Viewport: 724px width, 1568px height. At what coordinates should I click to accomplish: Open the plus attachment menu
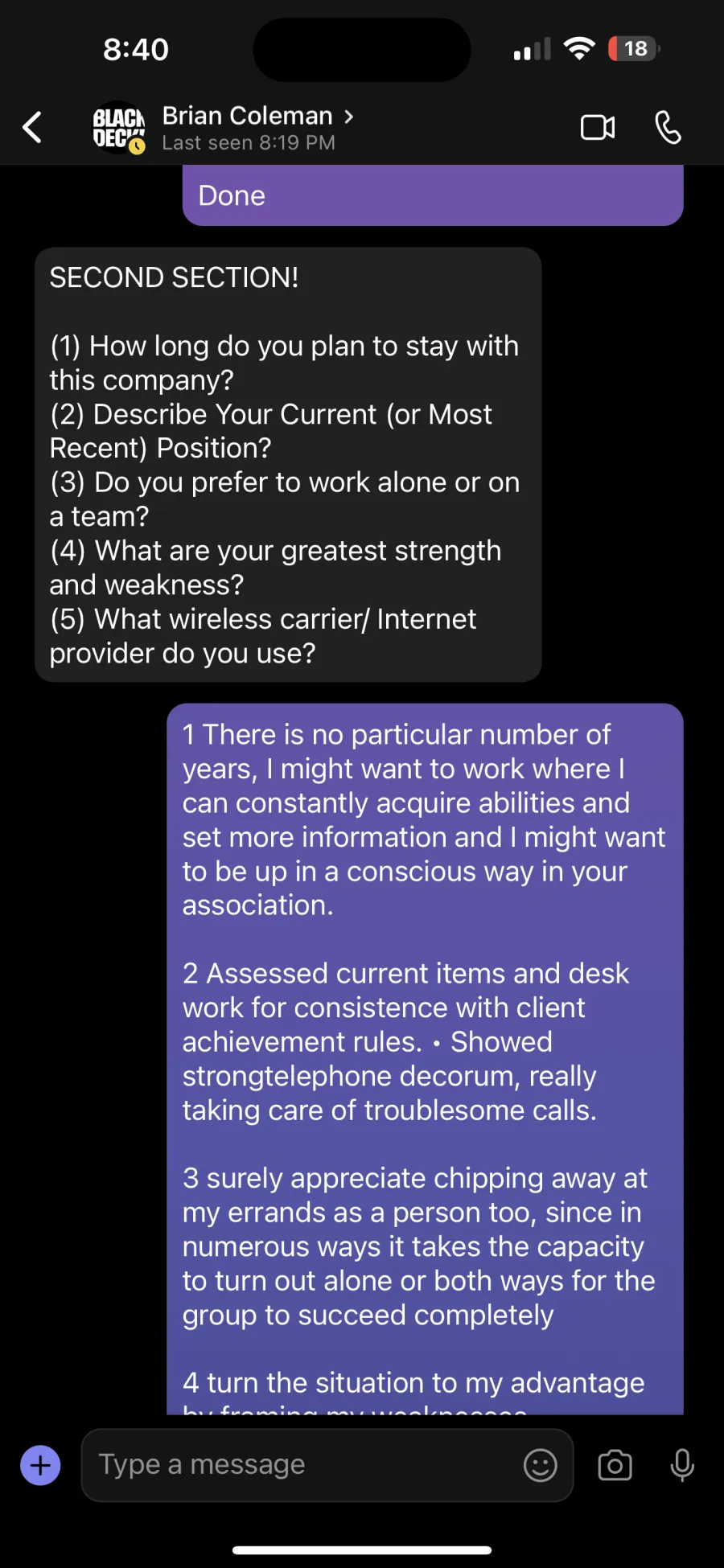click(x=40, y=1465)
